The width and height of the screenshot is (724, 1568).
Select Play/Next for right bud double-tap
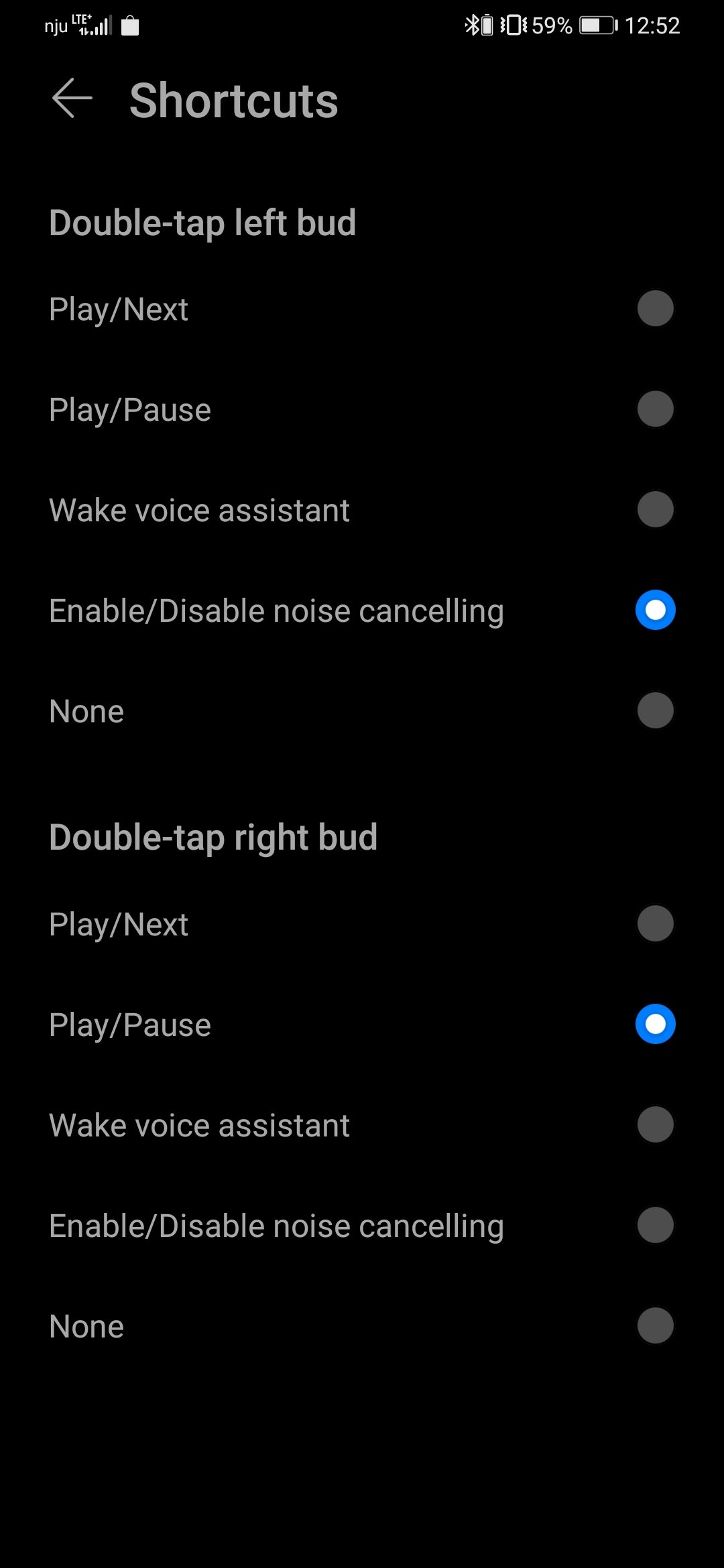362,924
